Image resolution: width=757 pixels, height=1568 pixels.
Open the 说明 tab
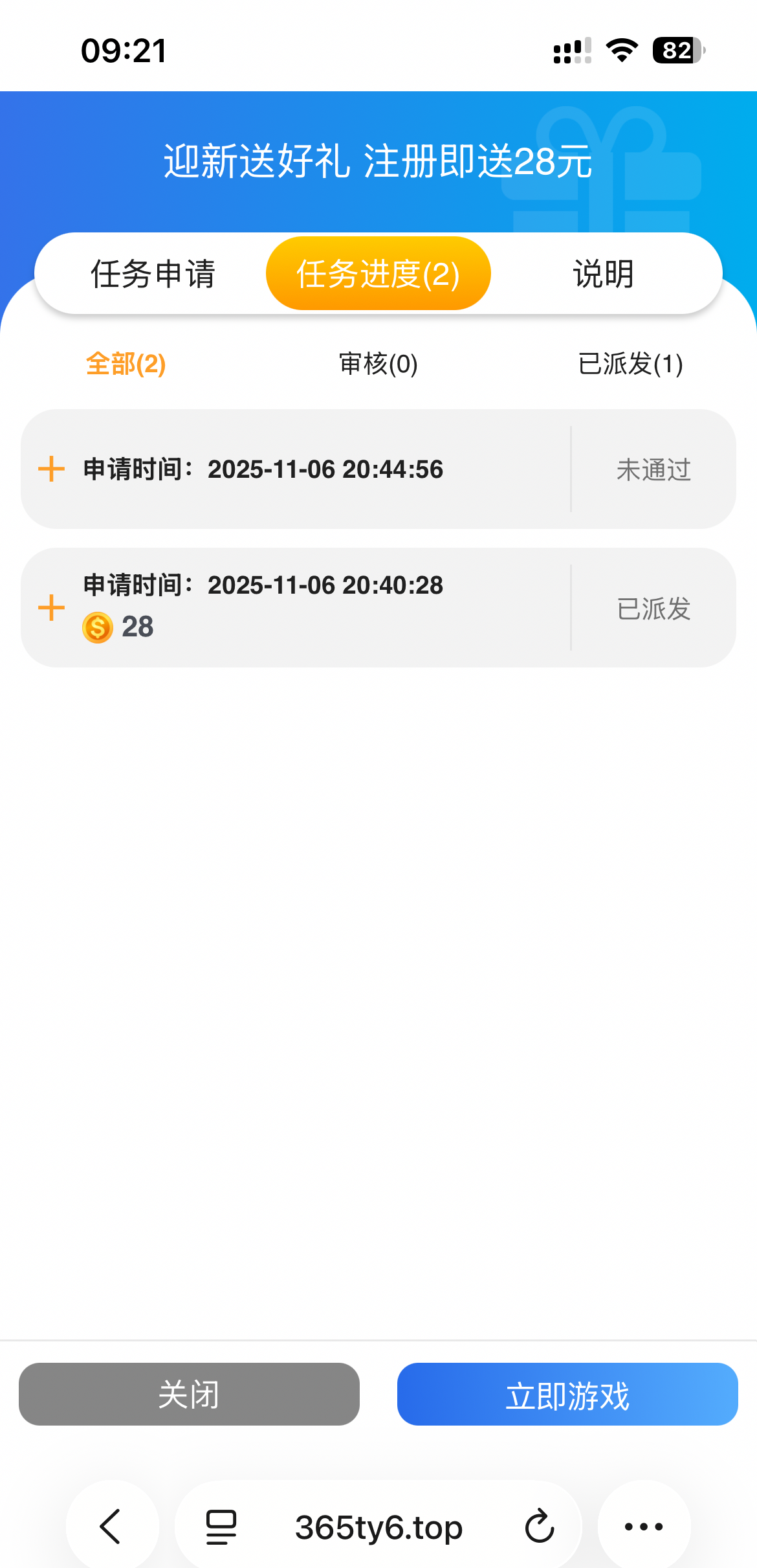pyautogui.click(x=603, y=274)
